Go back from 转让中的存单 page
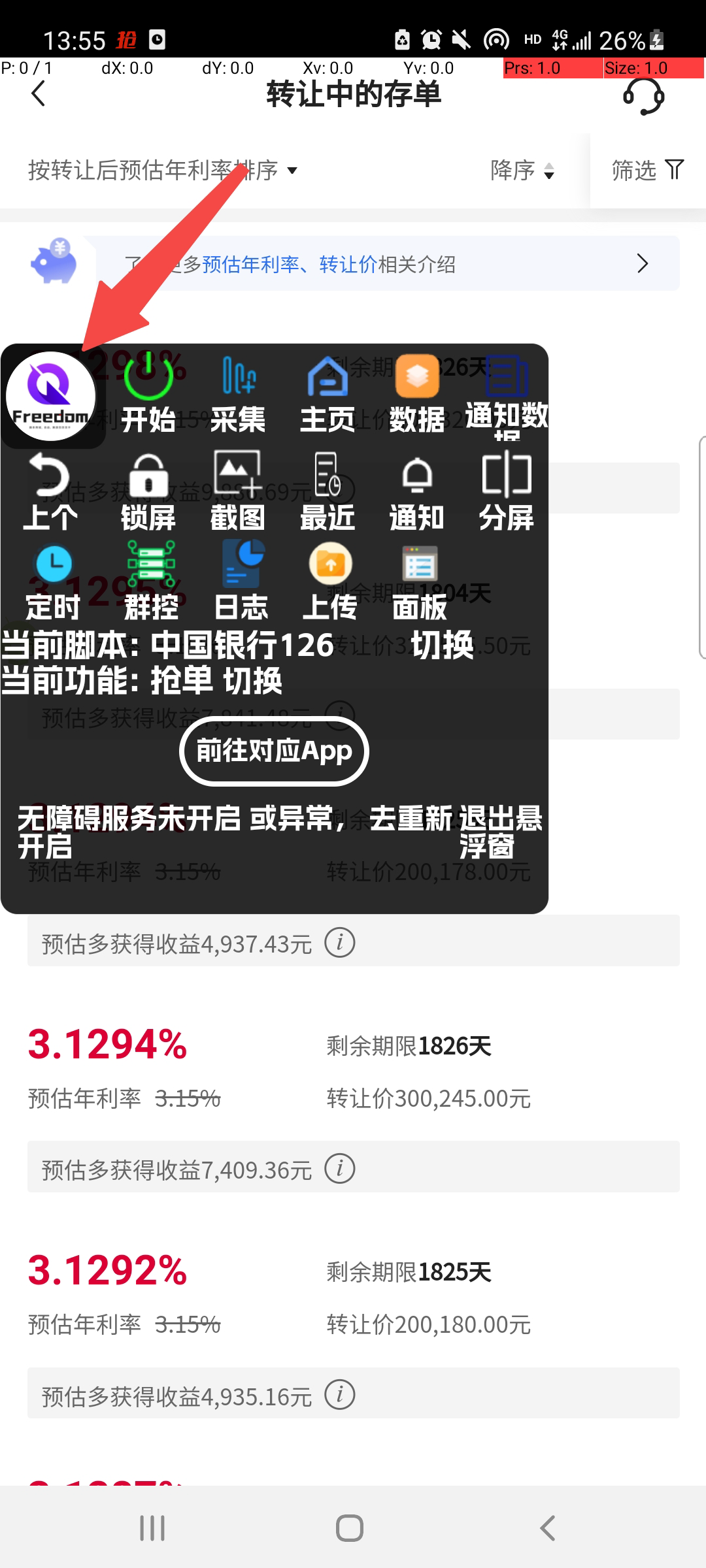The height and width of the screenshot is (1568, 706). [x=39, y=94]
